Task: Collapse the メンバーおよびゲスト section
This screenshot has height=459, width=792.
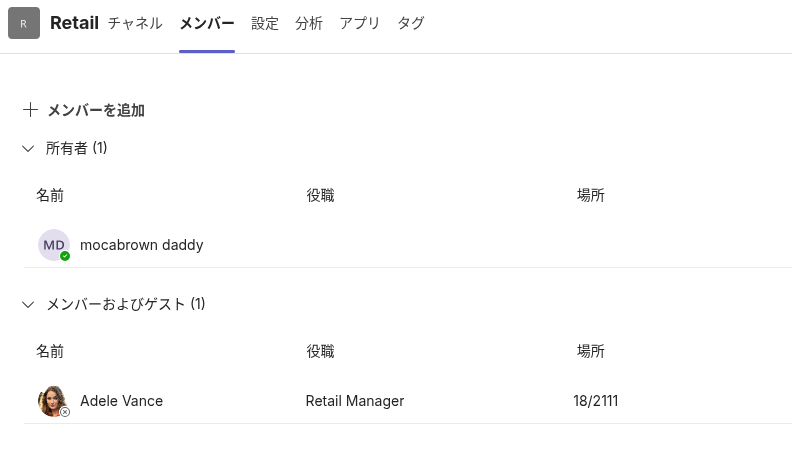Action: [x=28, y=304]
